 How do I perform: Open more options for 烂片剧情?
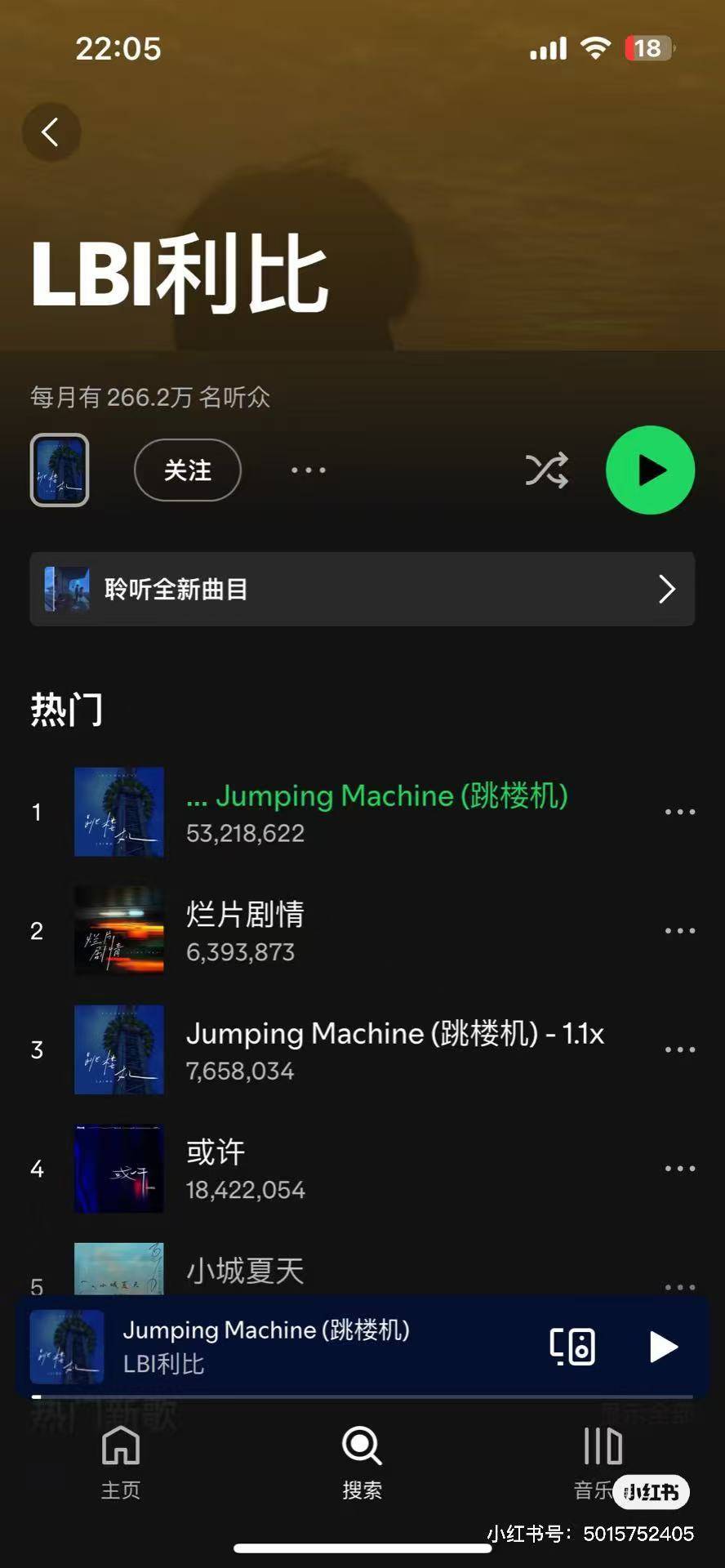point(679,931)
